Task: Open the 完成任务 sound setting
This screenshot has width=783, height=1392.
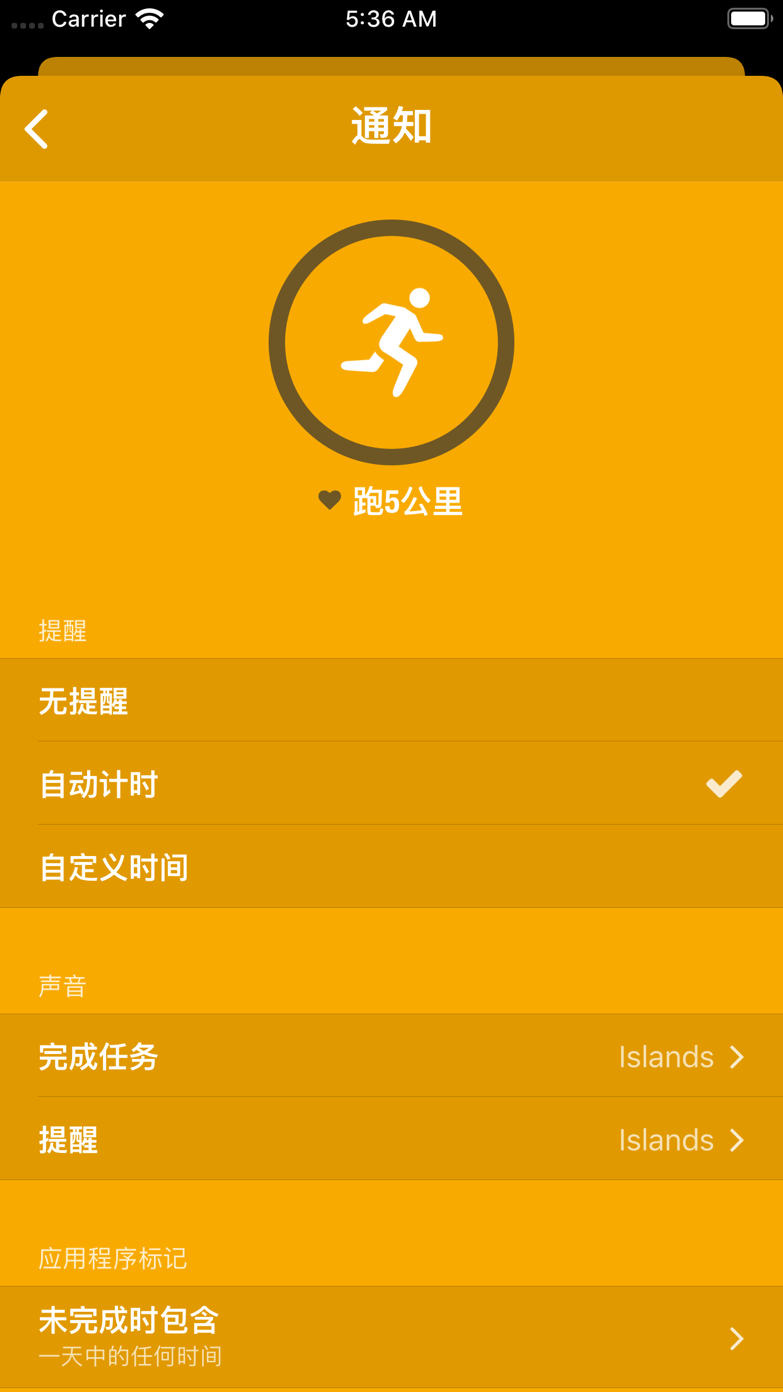Action: [390, 1056]
